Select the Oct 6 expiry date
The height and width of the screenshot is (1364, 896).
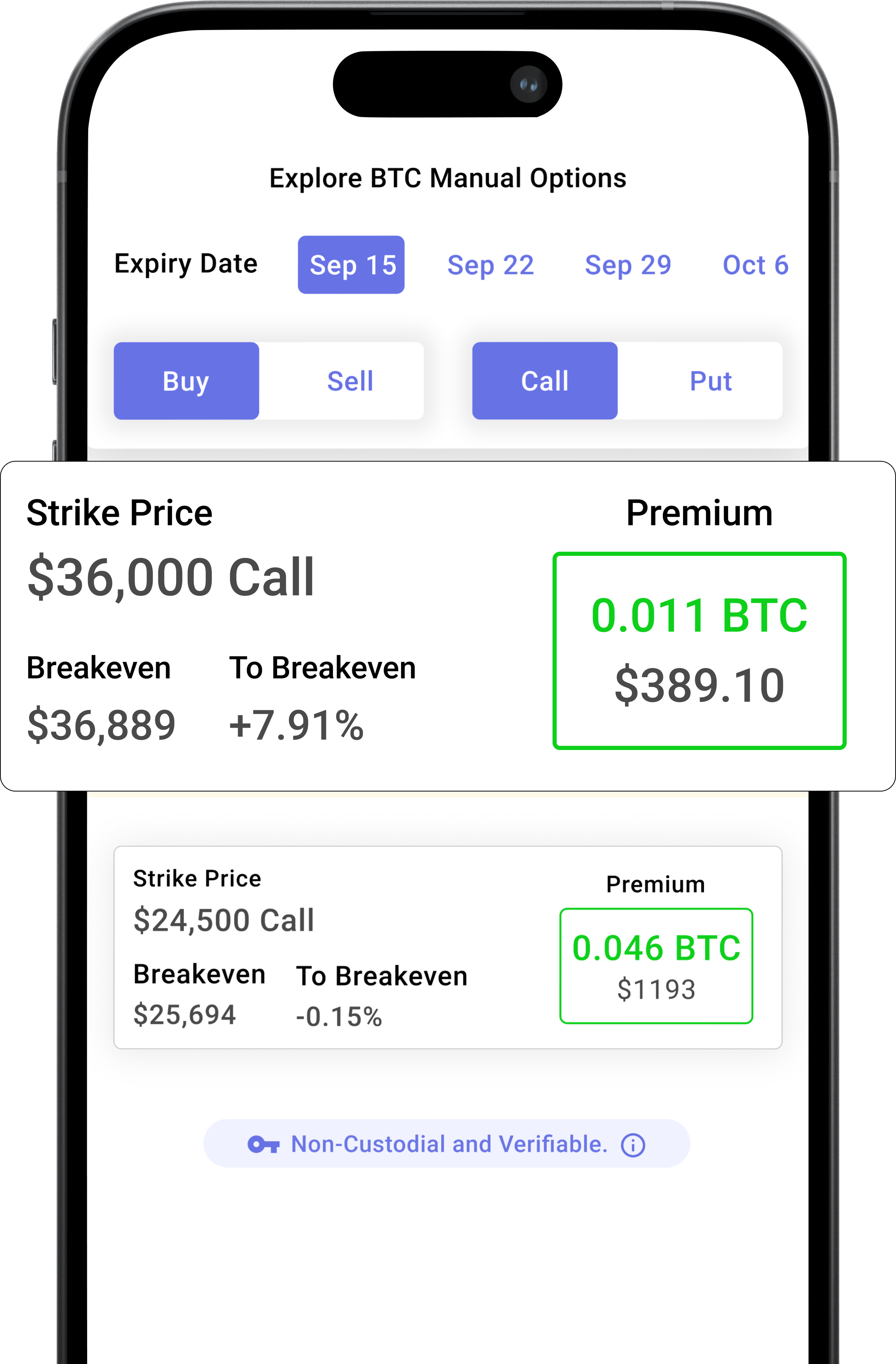[x=756, y=264]
